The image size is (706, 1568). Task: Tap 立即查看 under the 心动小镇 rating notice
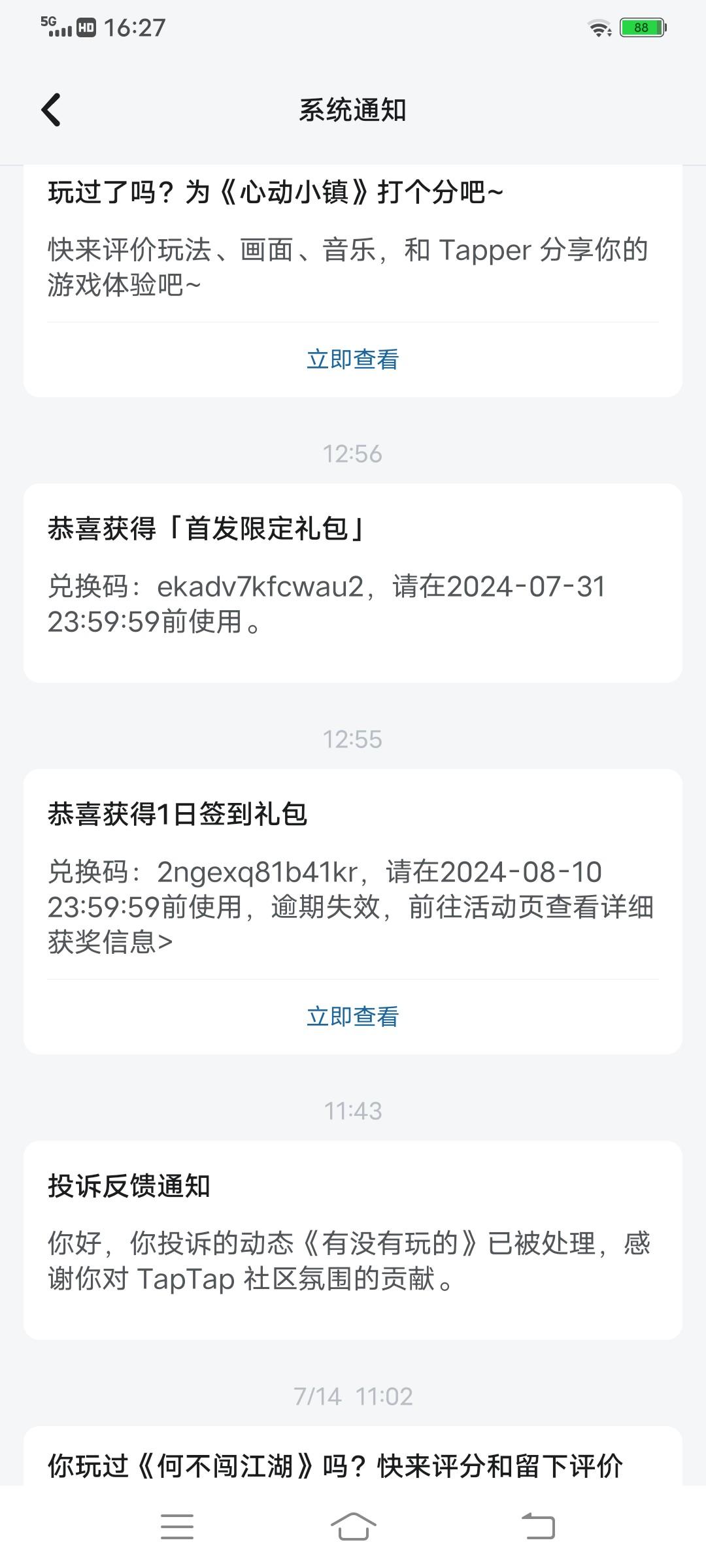click(x=352, y=359)
